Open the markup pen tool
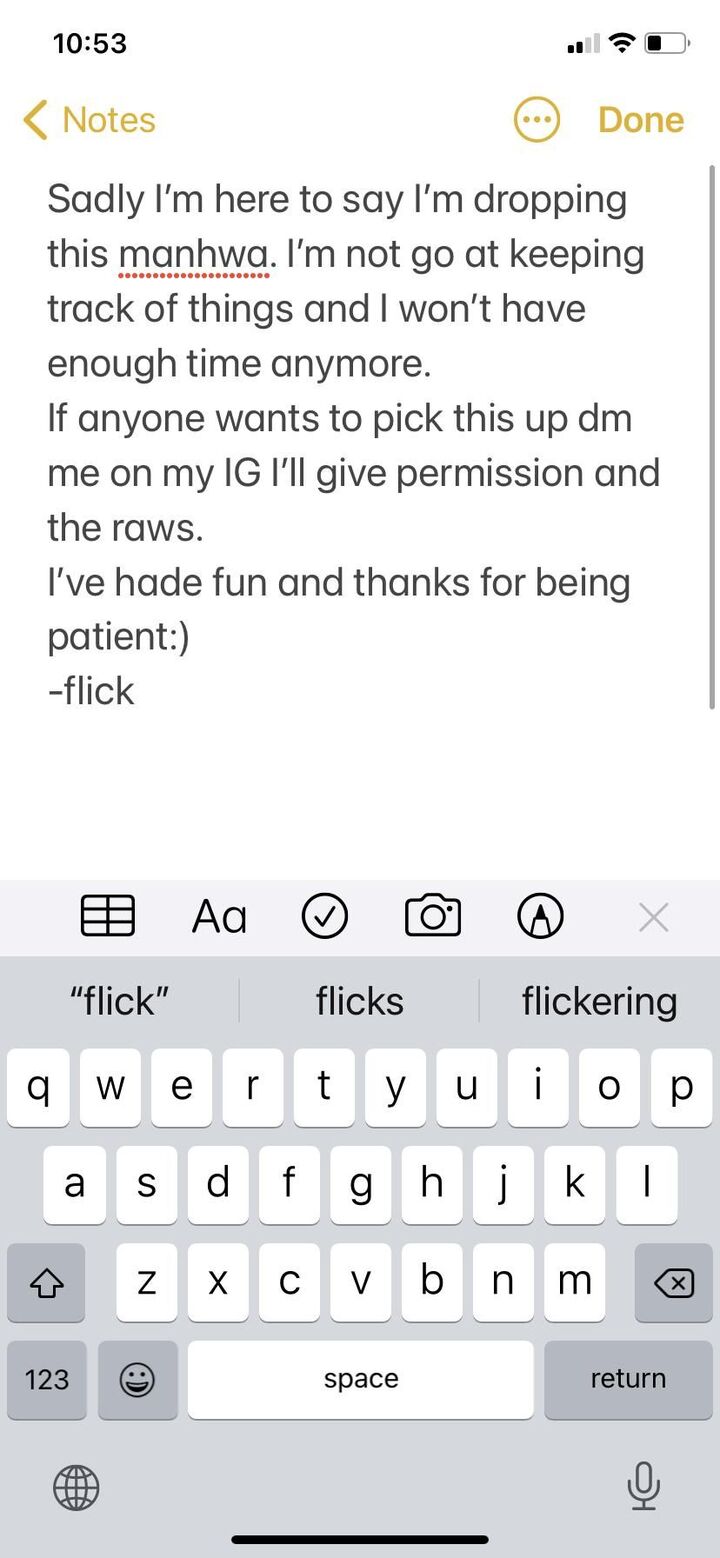 (x=540, y=916)
